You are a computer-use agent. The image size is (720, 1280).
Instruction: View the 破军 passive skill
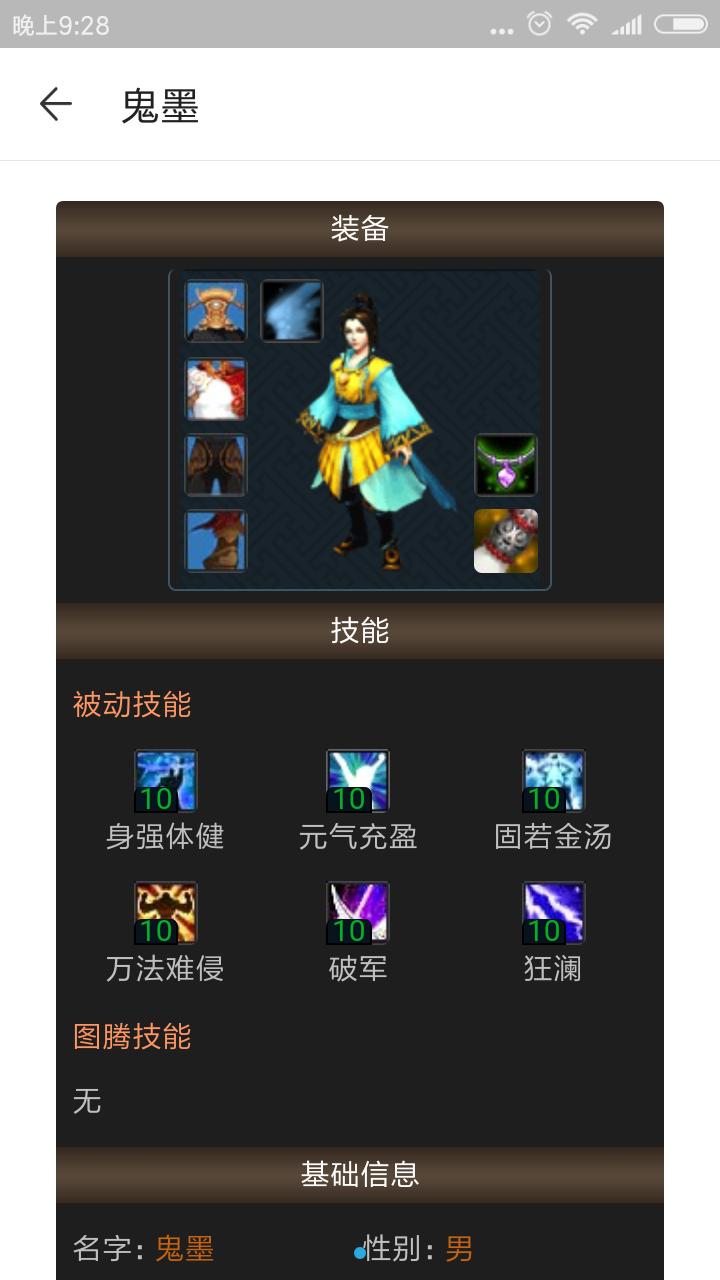(358, 914)
